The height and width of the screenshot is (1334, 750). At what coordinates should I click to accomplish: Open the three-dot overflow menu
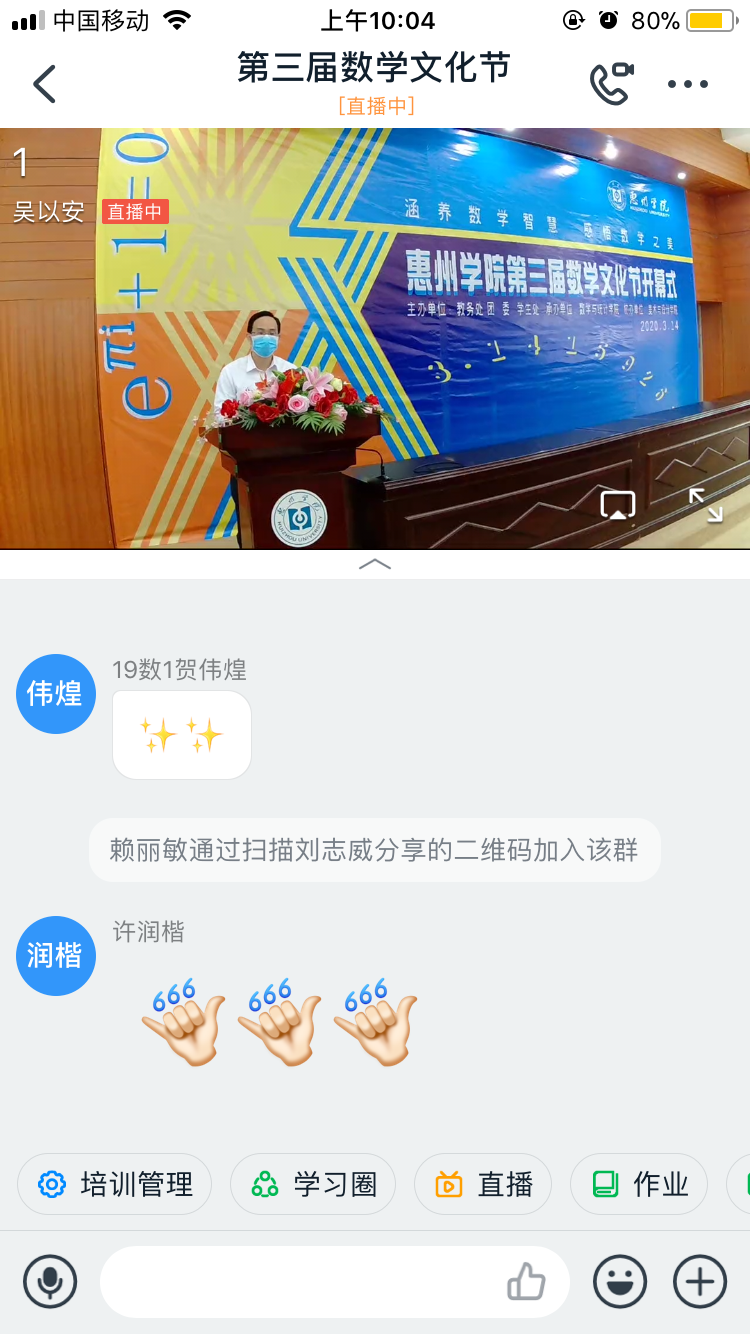pos(688,84)
